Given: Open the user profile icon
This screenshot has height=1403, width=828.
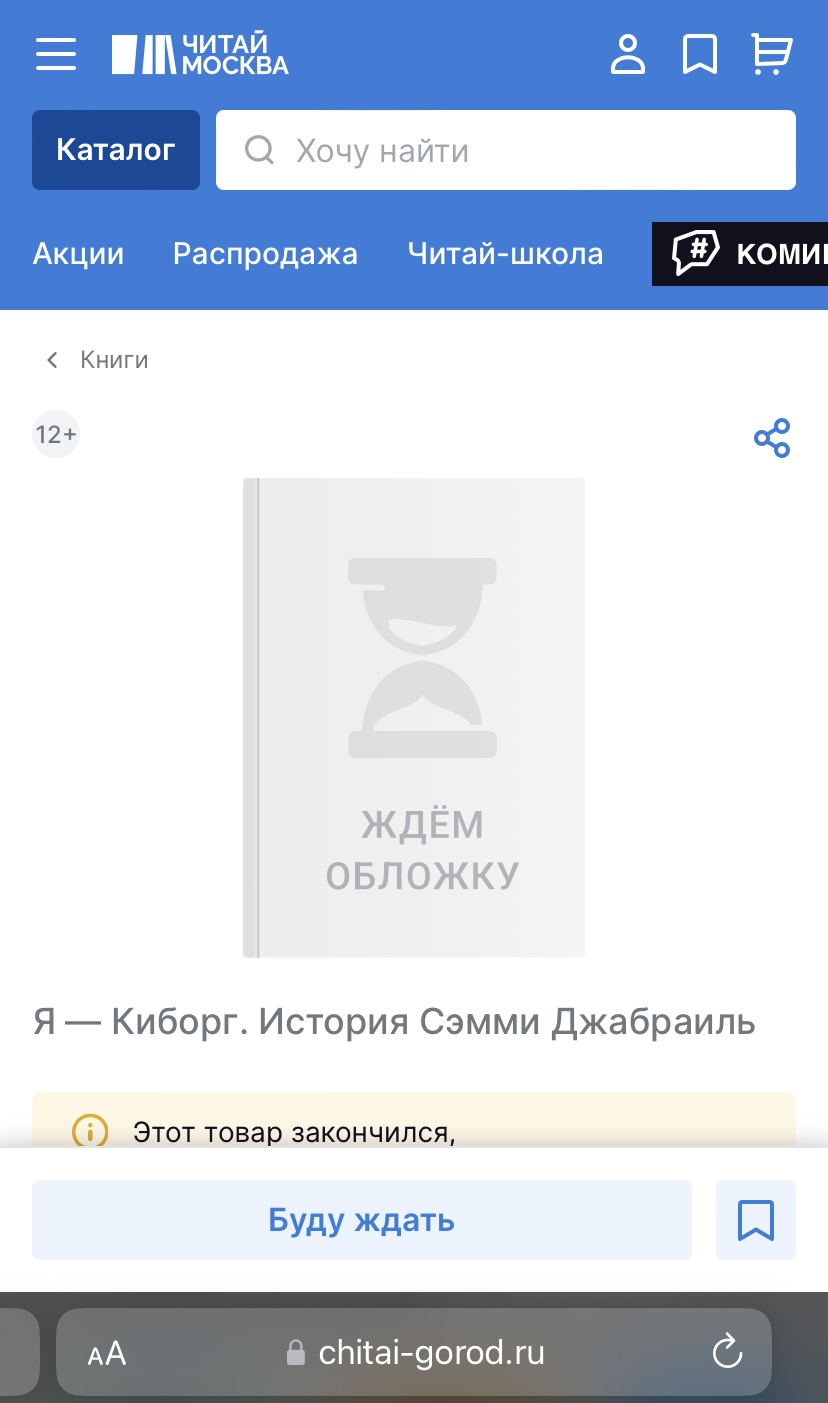Looking at the screenshot, I should (628, 54).
